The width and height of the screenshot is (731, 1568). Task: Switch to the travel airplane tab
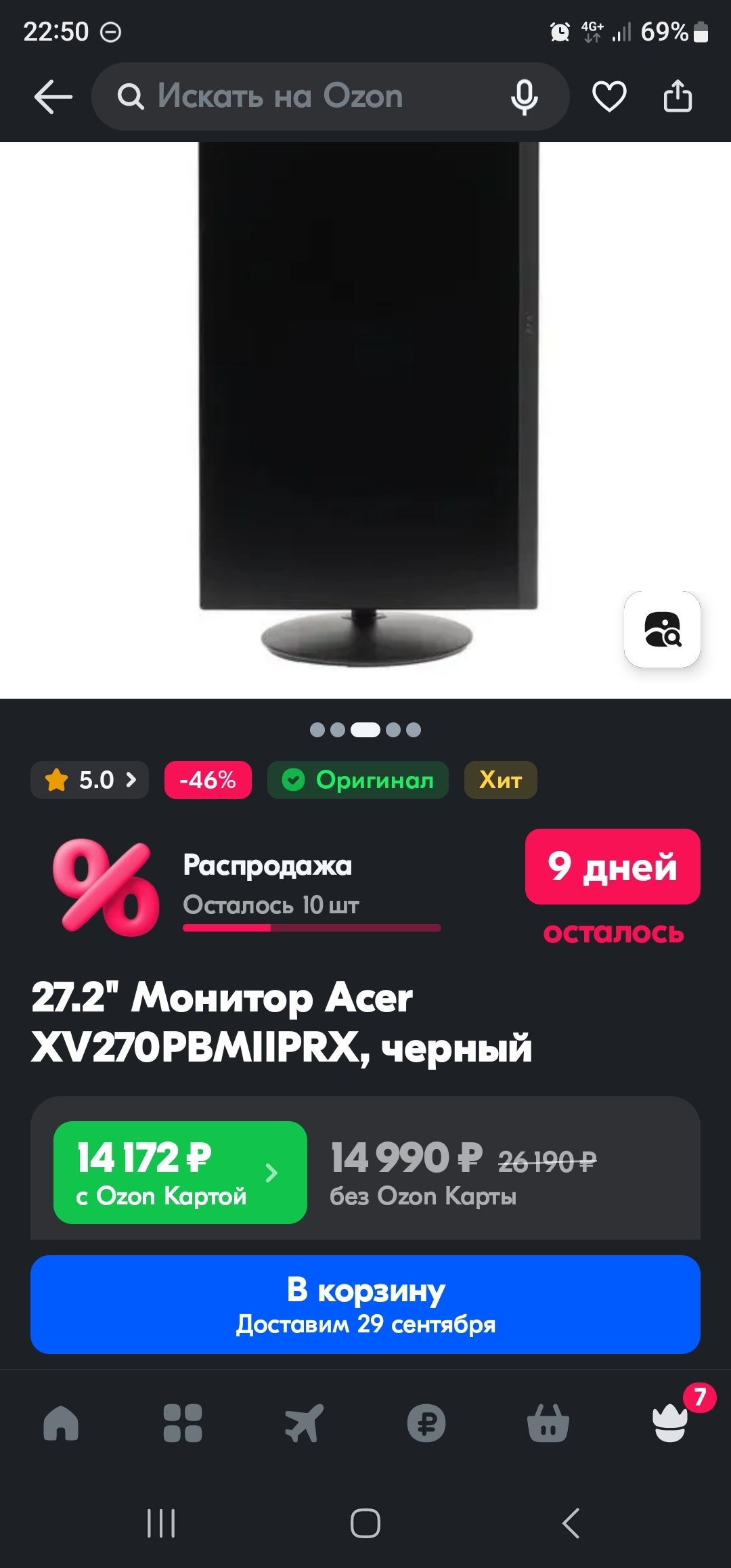point(305,1423)
